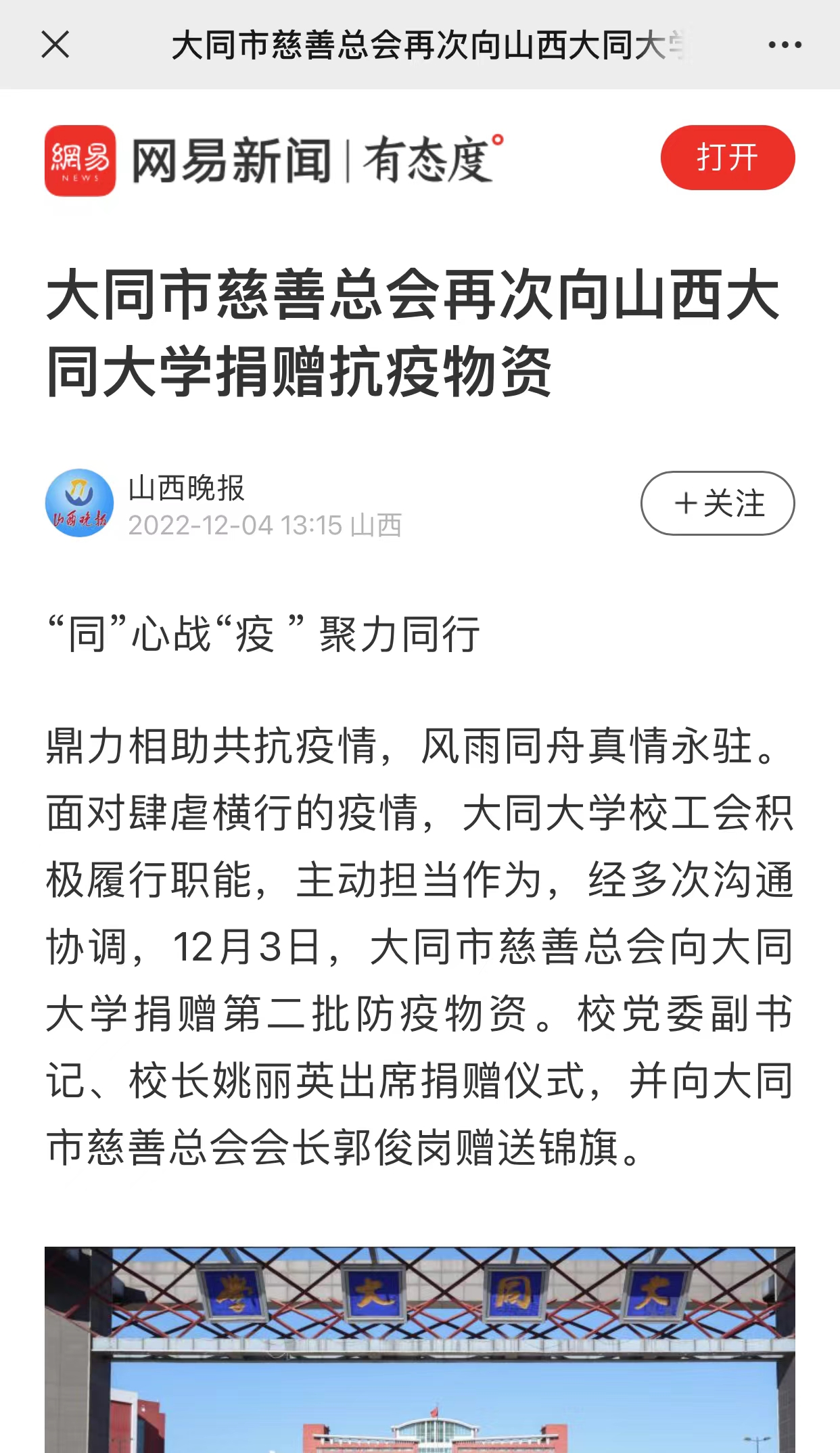
Task: Tap the red 打开 button
Action: pos(728,158)
